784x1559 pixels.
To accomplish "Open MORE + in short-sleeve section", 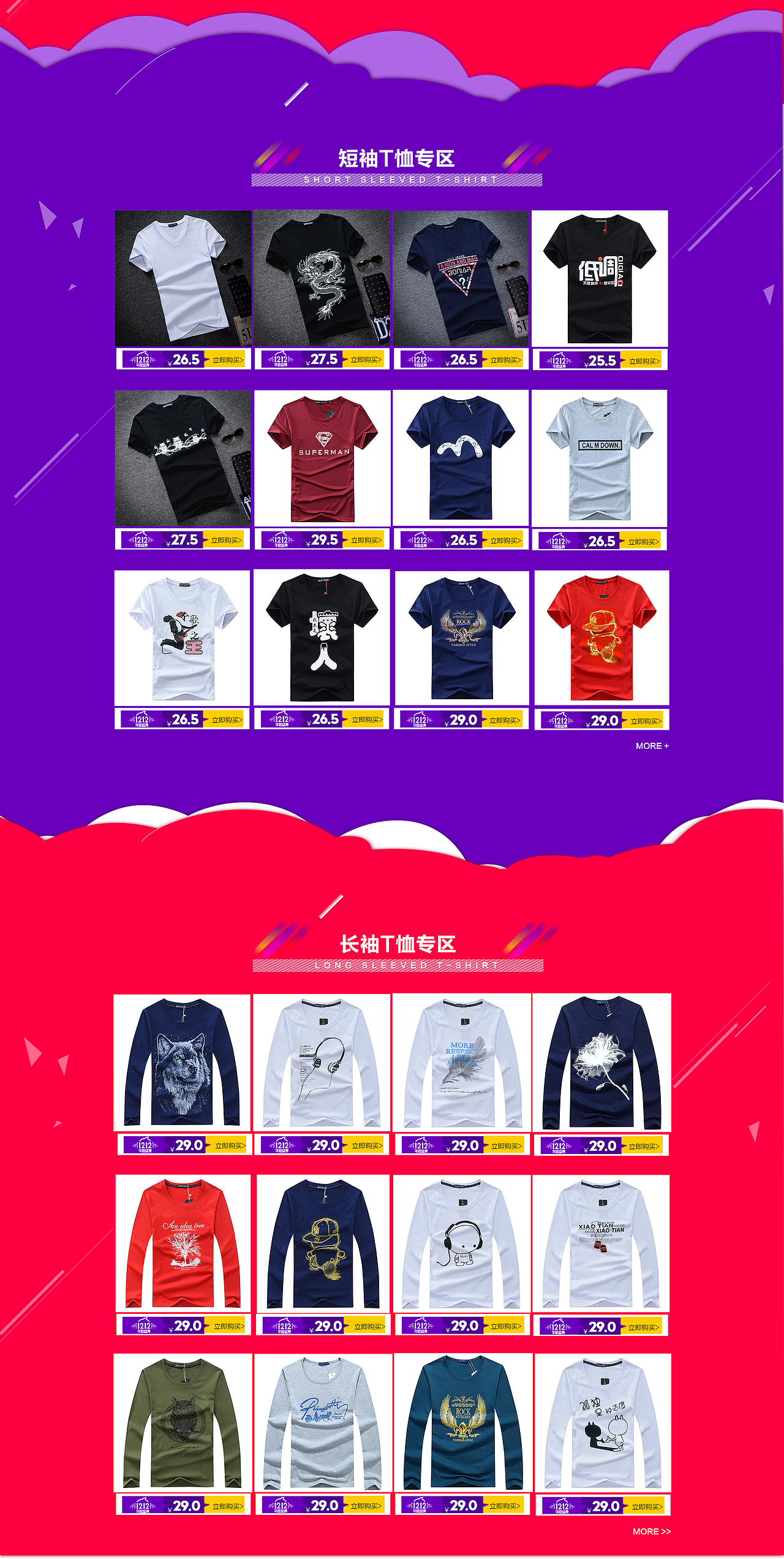I will coord(652,746).
